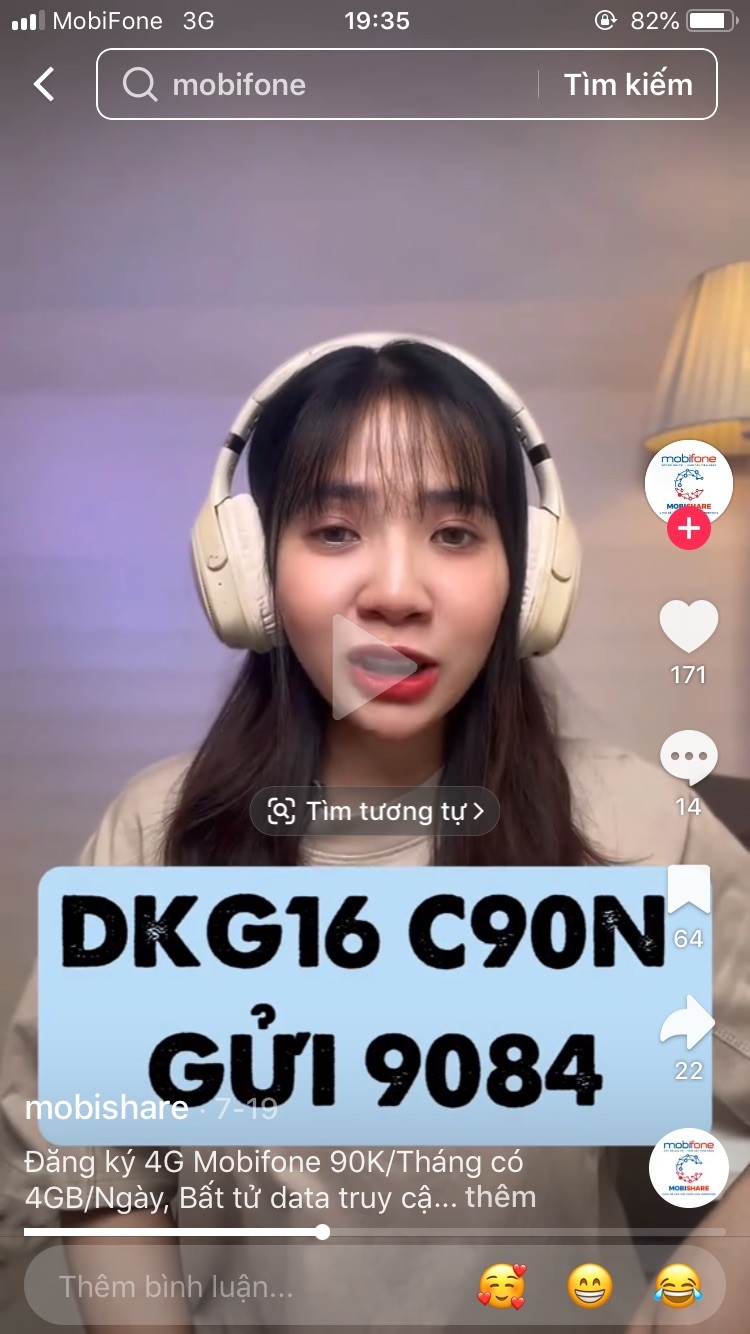750x1334 pixels.
Task: Bookmark this video
Action: (x=689, y=890)
